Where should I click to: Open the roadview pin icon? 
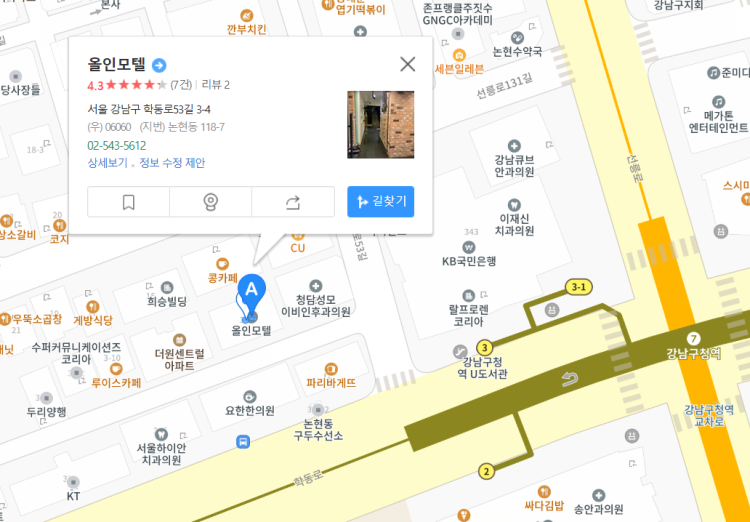[x=210, y=202]
